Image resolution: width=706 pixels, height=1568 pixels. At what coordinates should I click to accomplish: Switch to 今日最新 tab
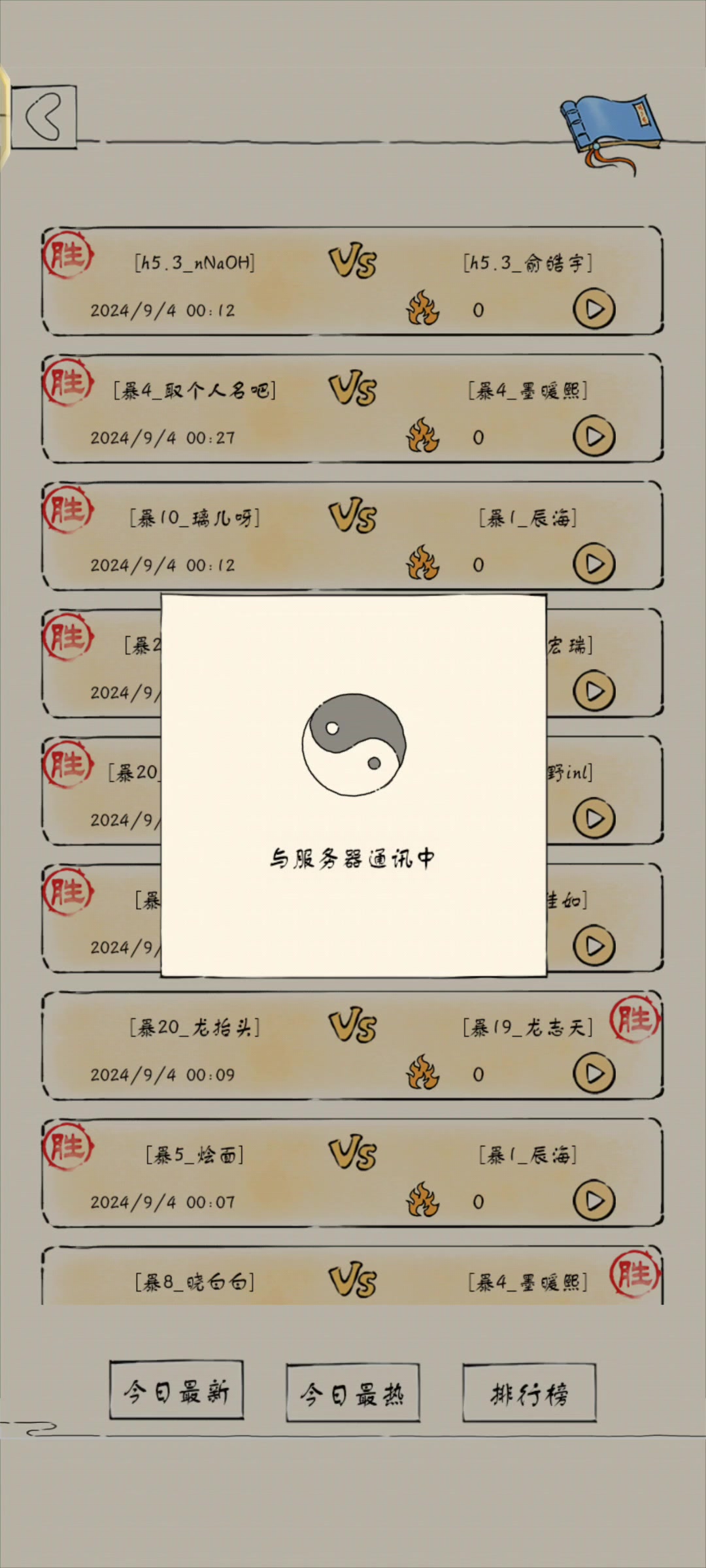click(176, 1392)
